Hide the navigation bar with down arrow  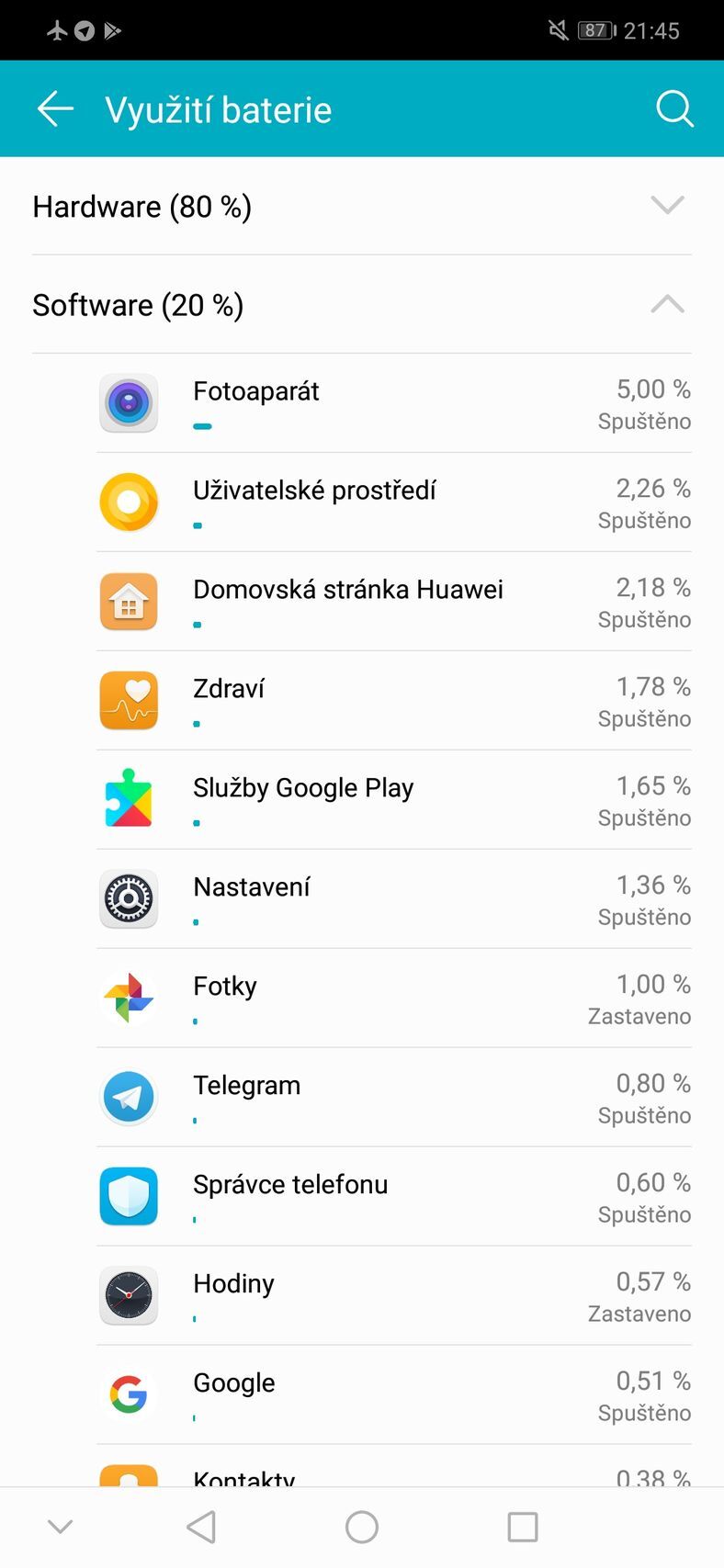(x=60, y=1528)
